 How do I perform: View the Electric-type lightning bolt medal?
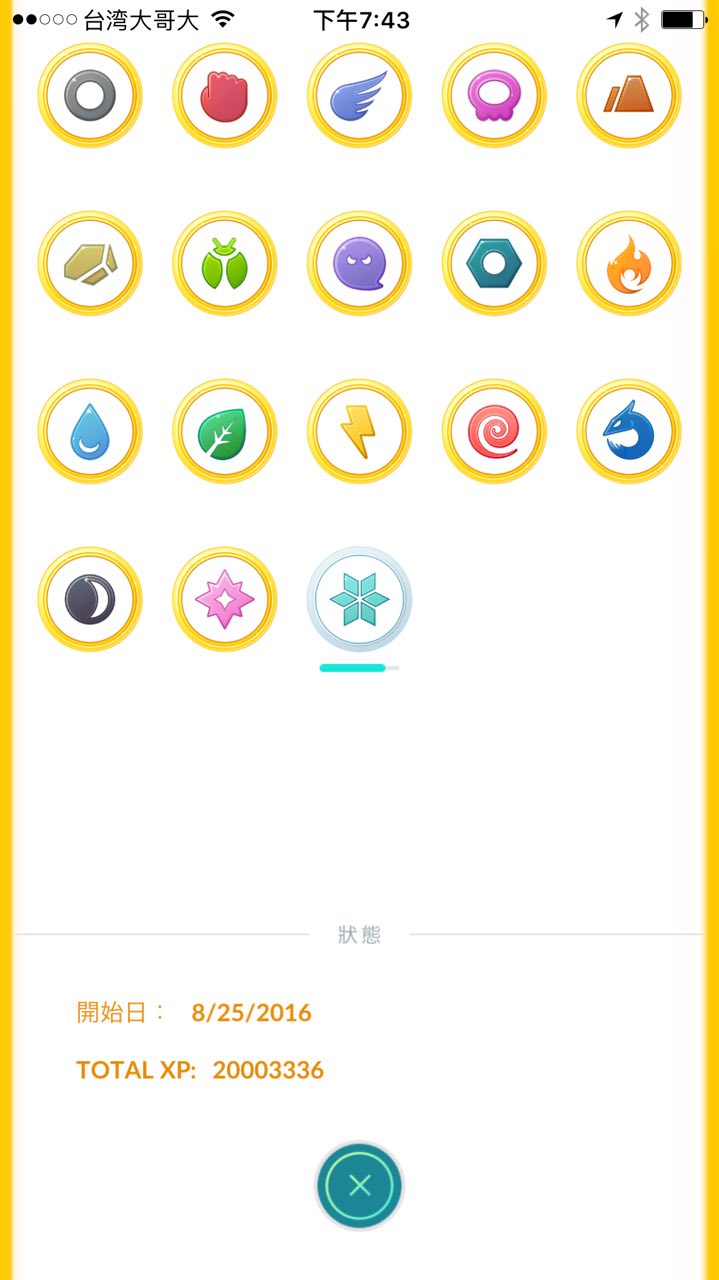tap(359, 432)
